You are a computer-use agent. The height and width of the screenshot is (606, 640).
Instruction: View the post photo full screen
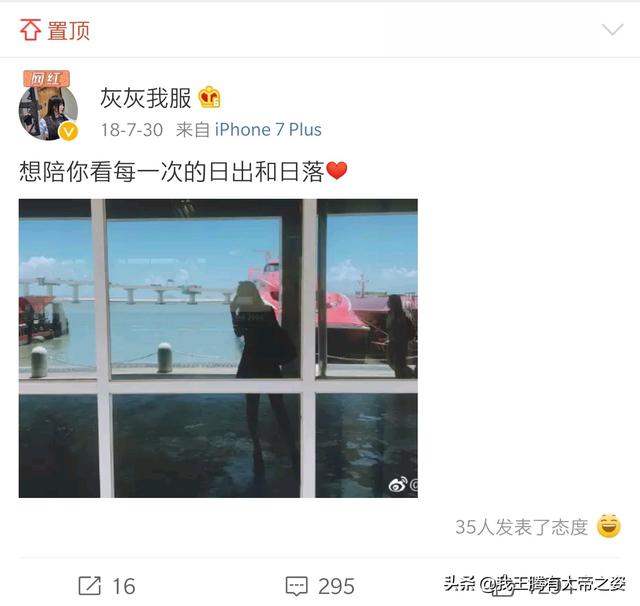click(218, 347)
